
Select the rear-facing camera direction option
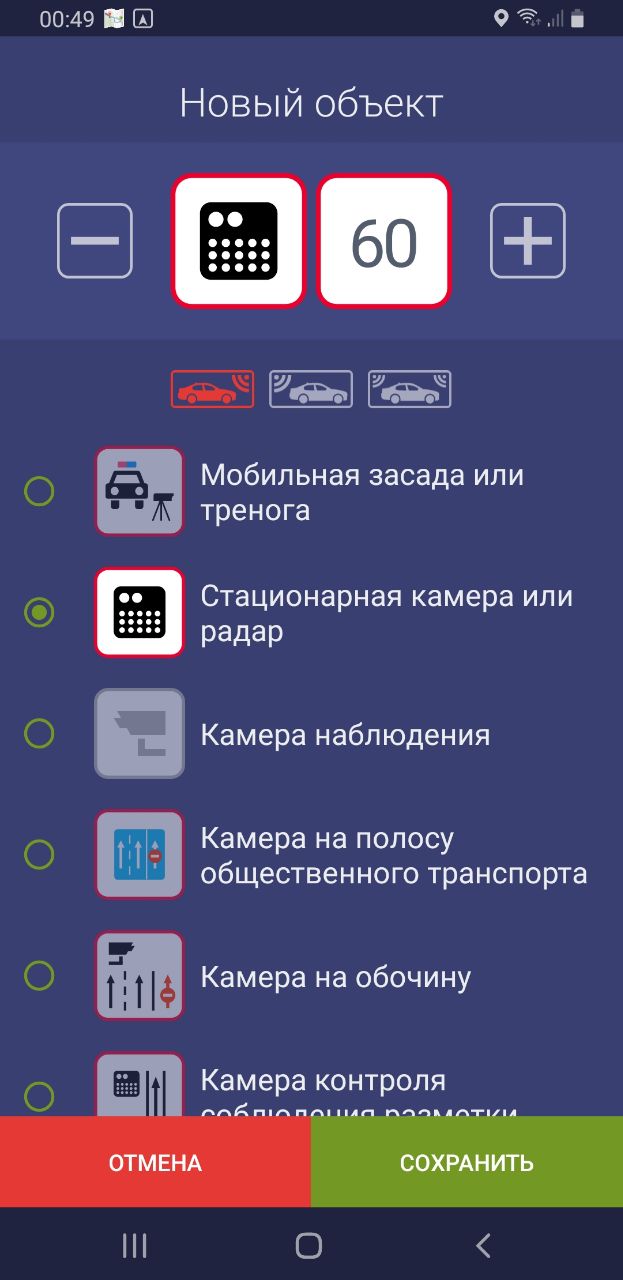coord(311,389)
